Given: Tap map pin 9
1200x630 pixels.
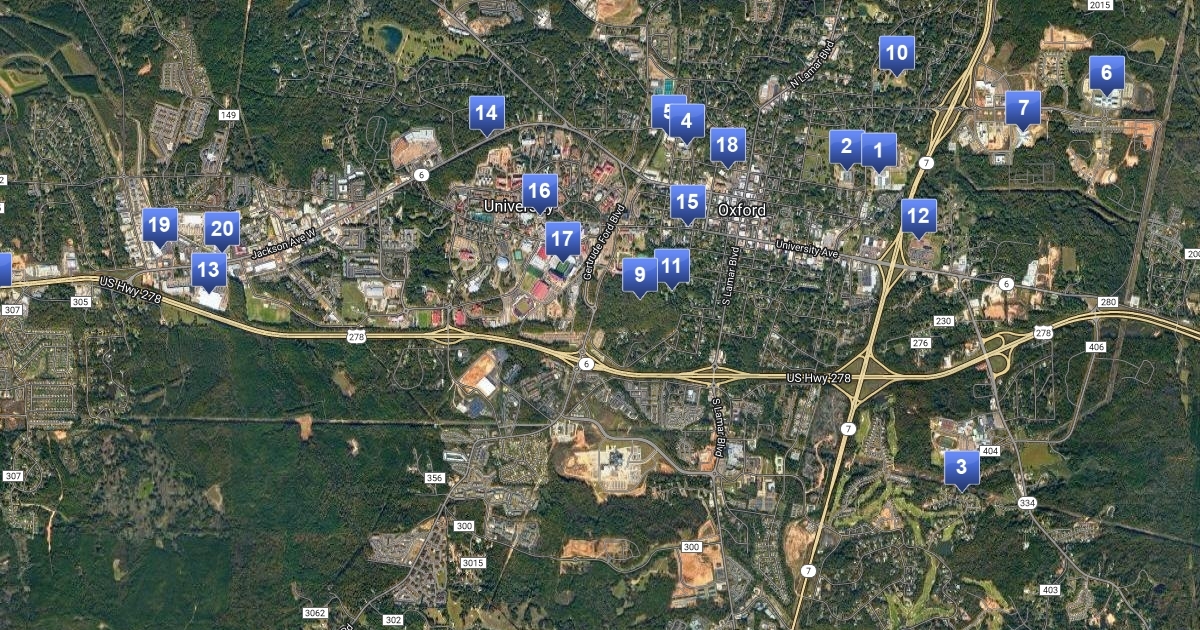Looking at the screenshot, I should point(640,274).
